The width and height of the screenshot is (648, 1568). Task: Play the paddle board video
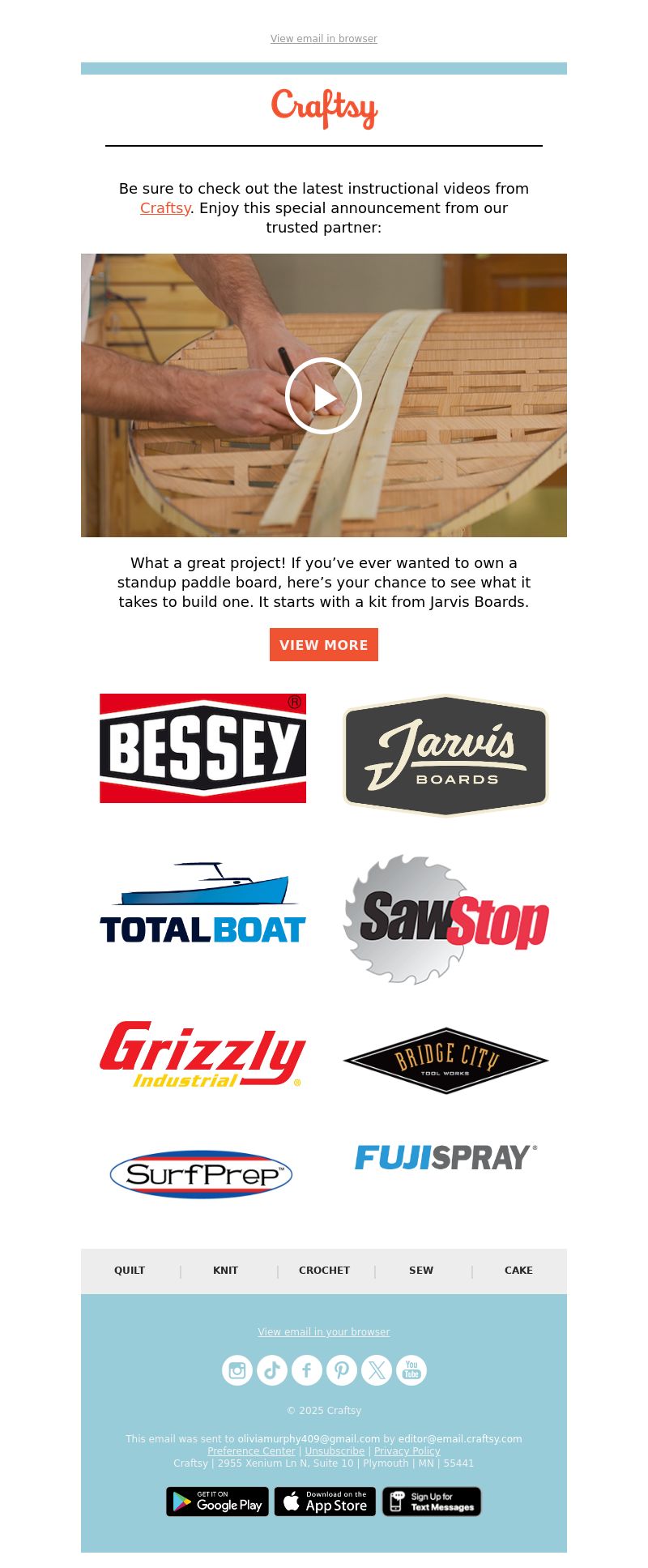[x=323, y=396]
